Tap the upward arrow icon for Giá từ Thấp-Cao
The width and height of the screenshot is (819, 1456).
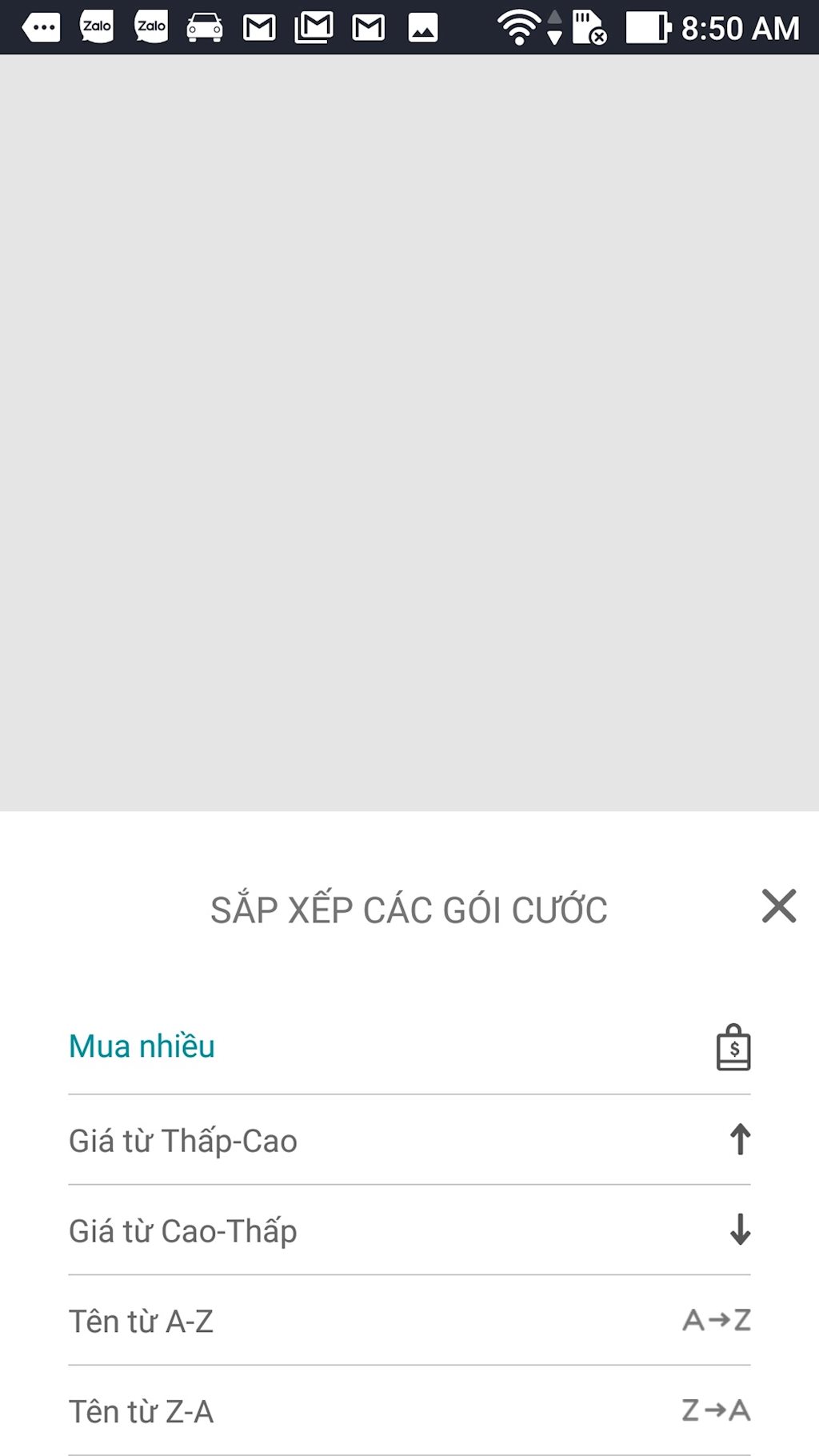click(x=739, y=1139)
